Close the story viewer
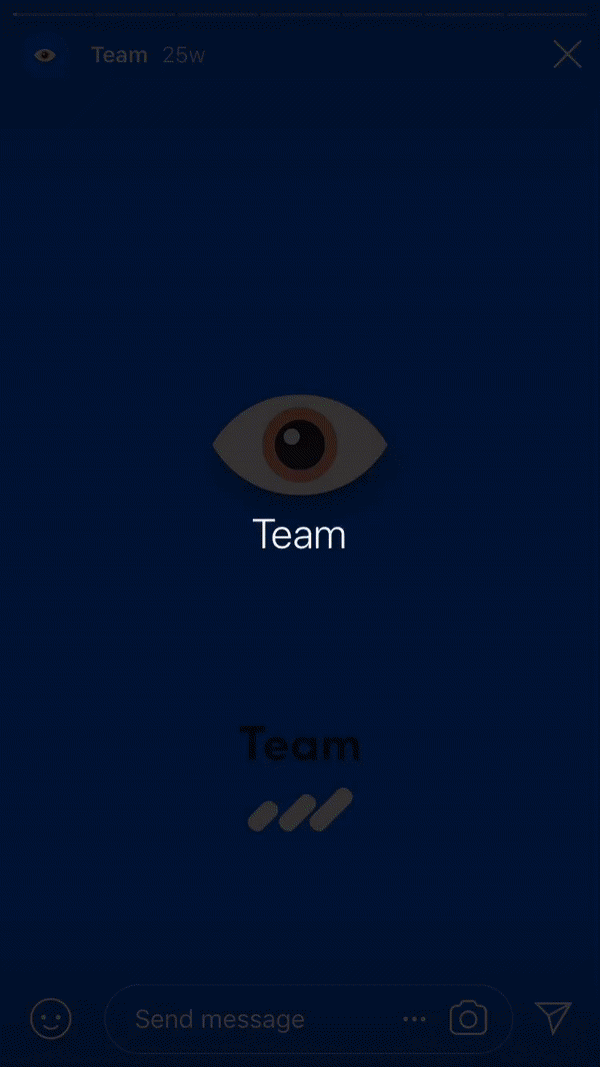This screenshot has height=1067, width=600. [567, 54]
